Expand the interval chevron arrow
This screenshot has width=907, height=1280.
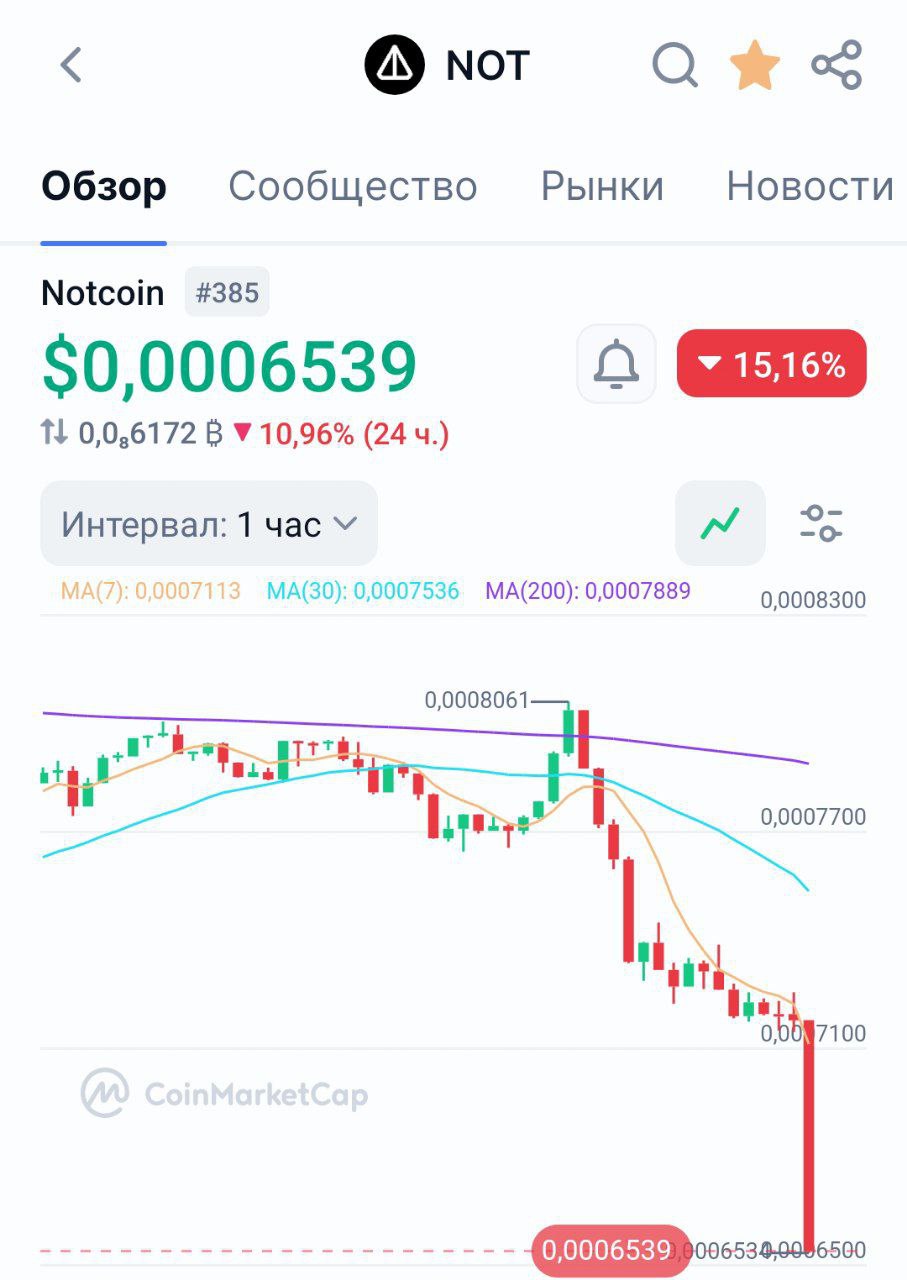point(344,523)
